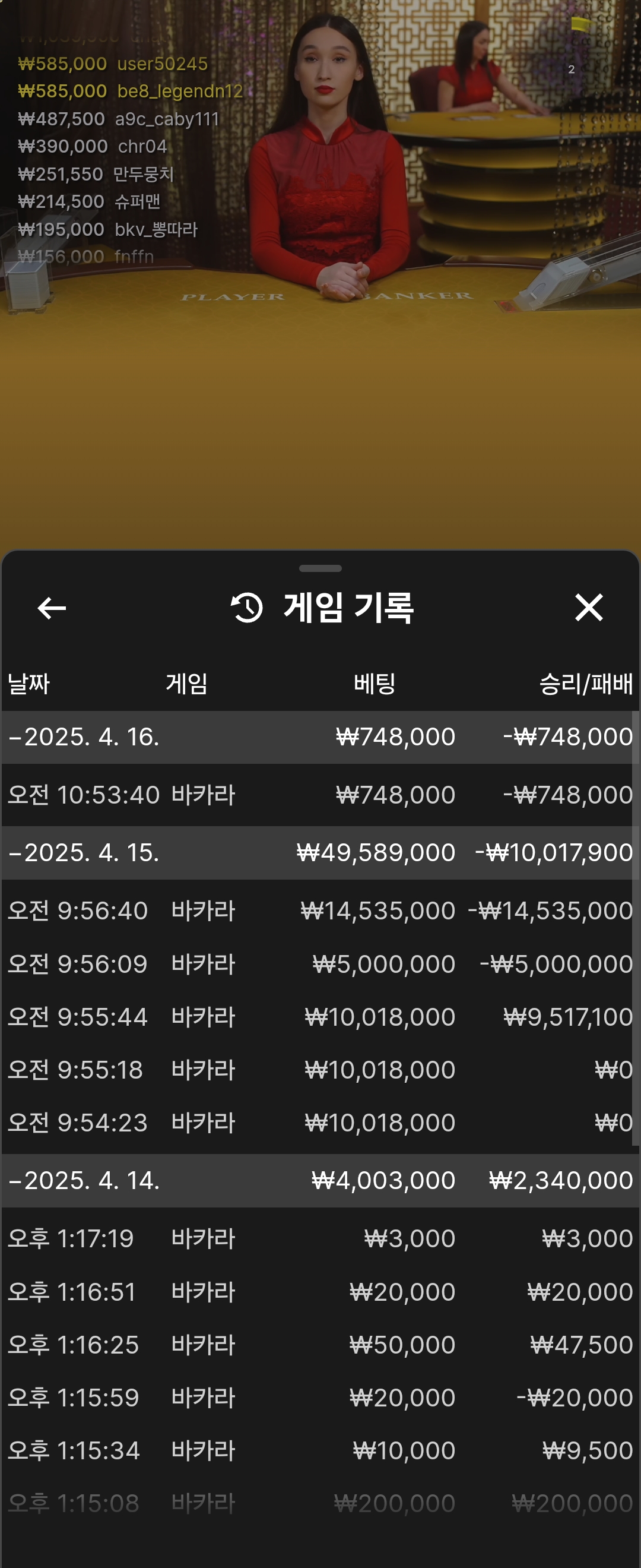
Task: View the 오후 1:17:19 바카라 round
Action: click(x=320, y=1238)
